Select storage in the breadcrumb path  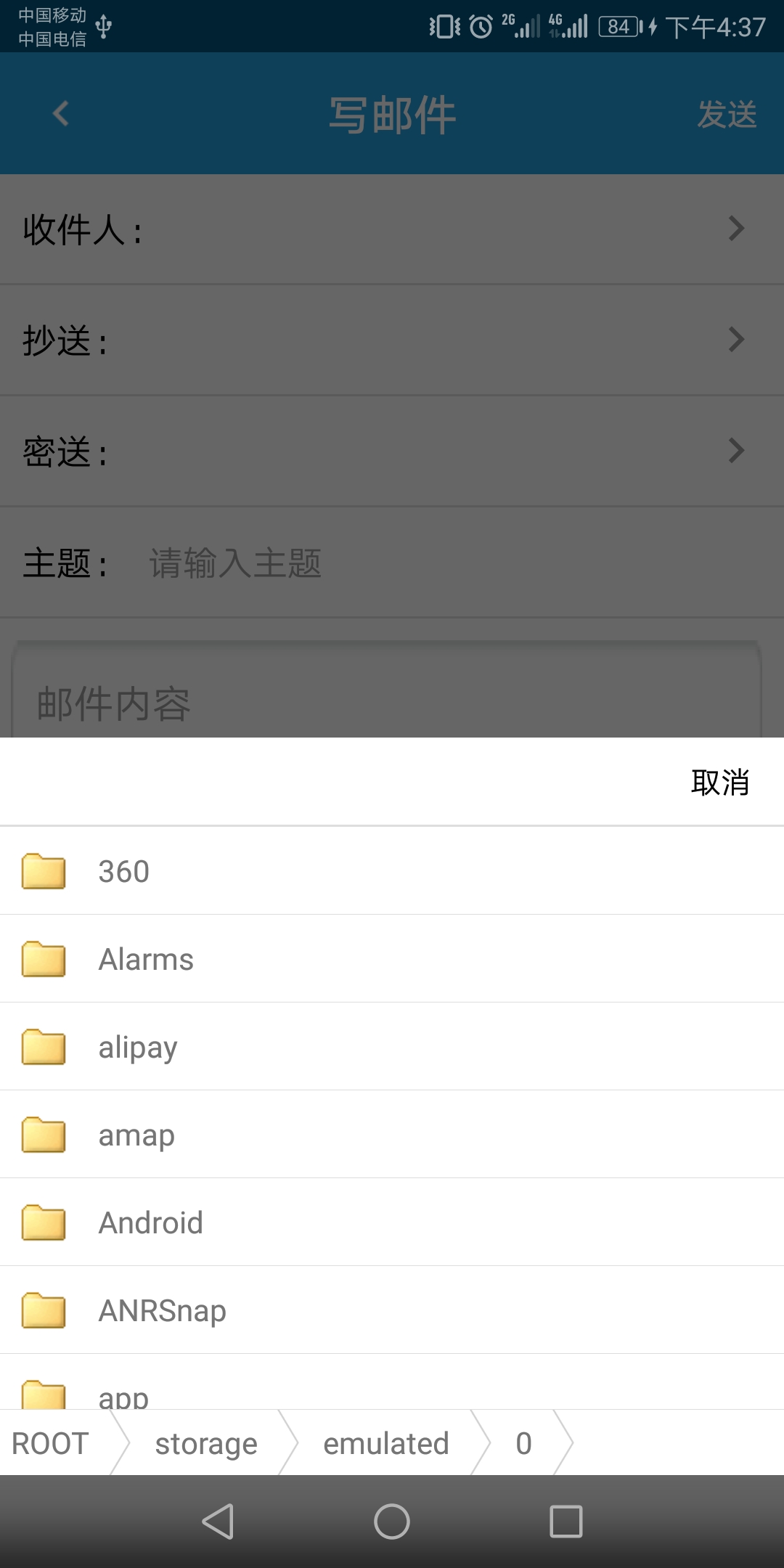205,1443
